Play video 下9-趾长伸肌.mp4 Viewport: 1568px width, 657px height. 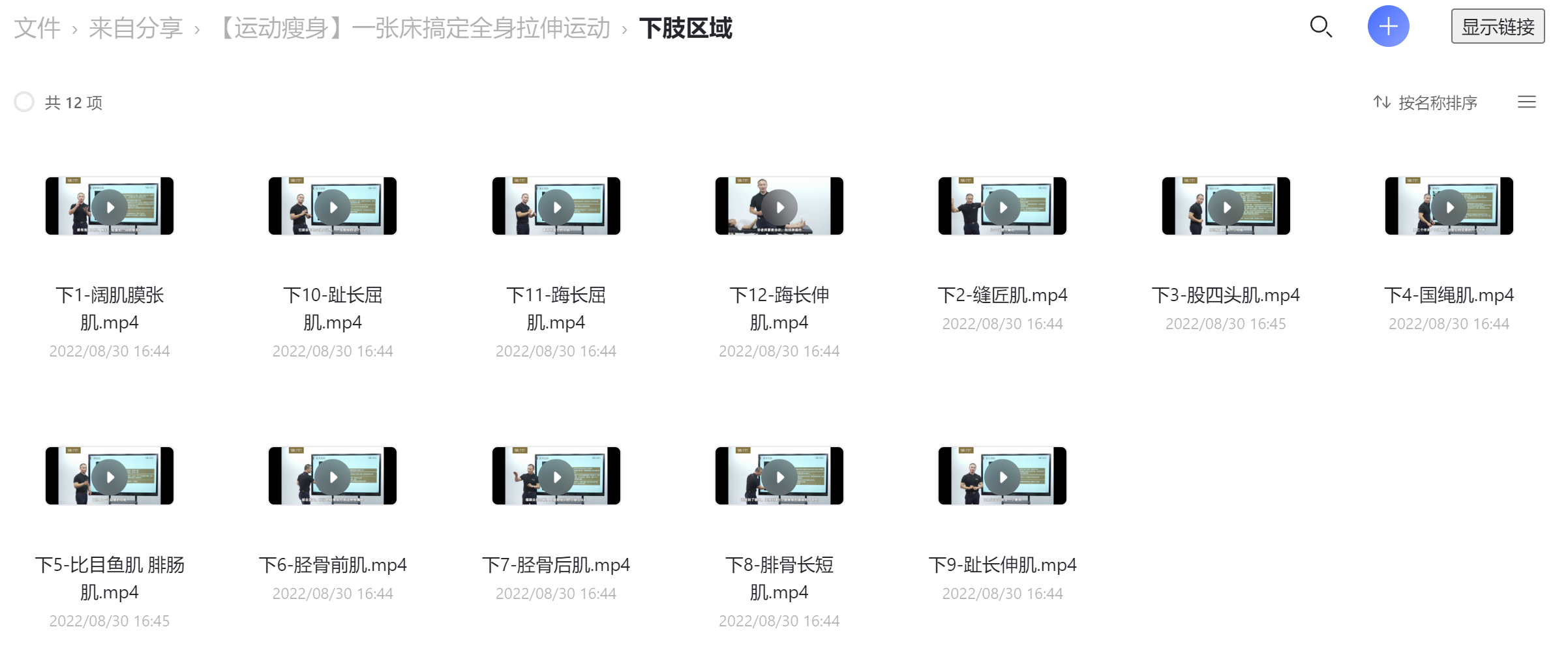(x=1003, y=476)
